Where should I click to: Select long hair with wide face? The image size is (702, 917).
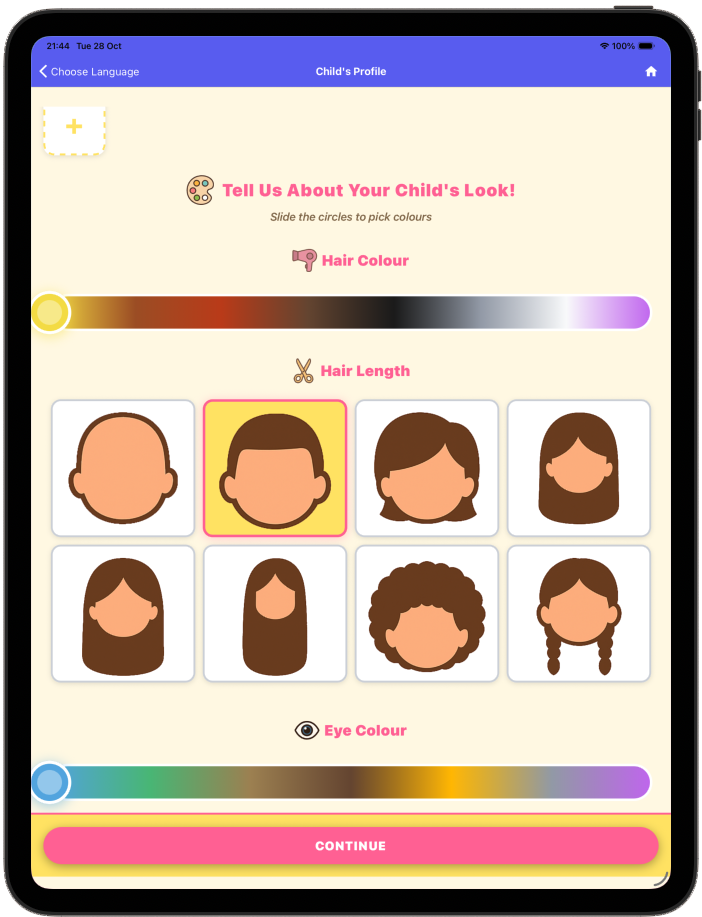[x=123, y=614]
